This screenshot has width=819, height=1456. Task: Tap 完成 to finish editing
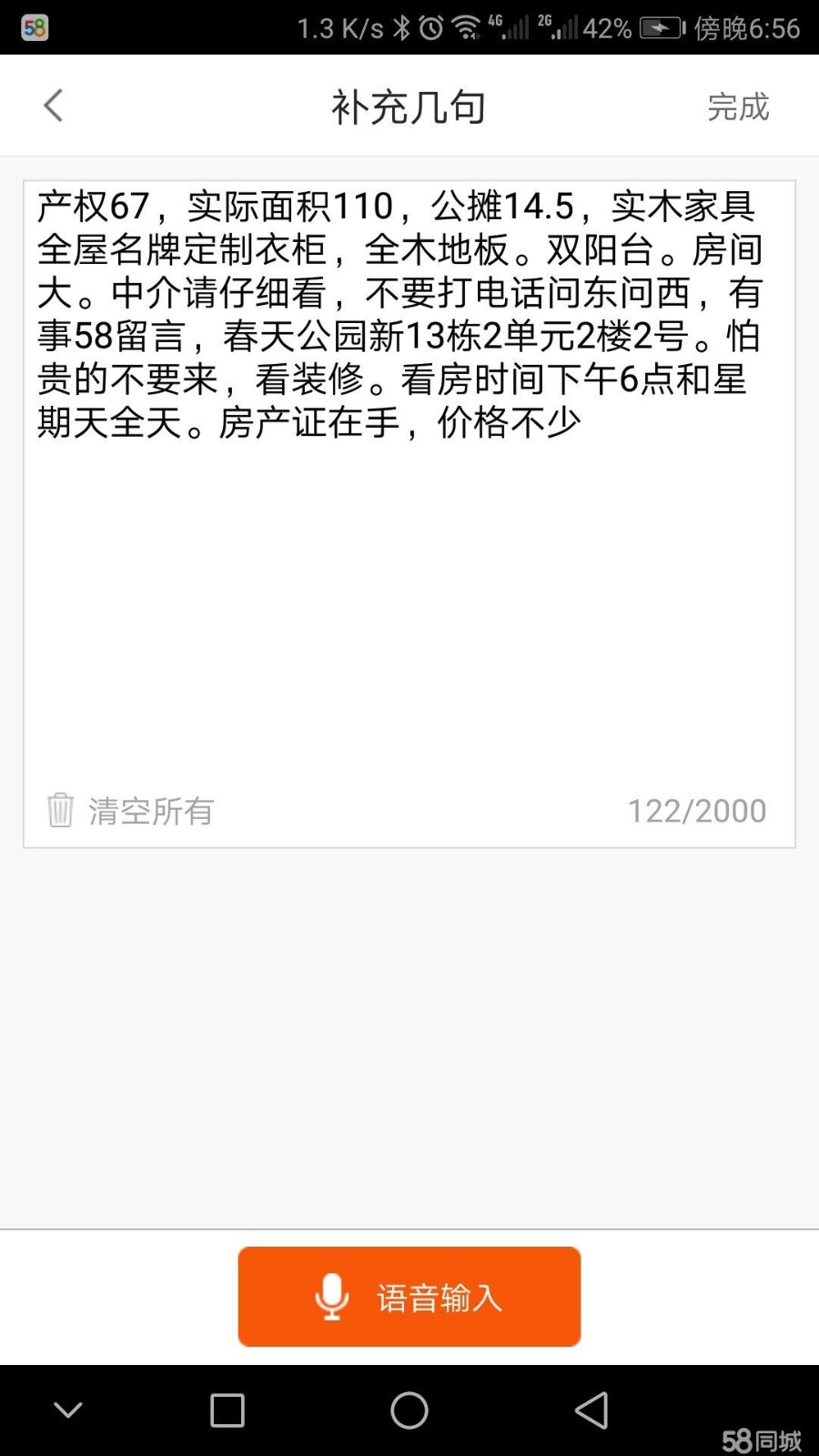pos(738,107)
